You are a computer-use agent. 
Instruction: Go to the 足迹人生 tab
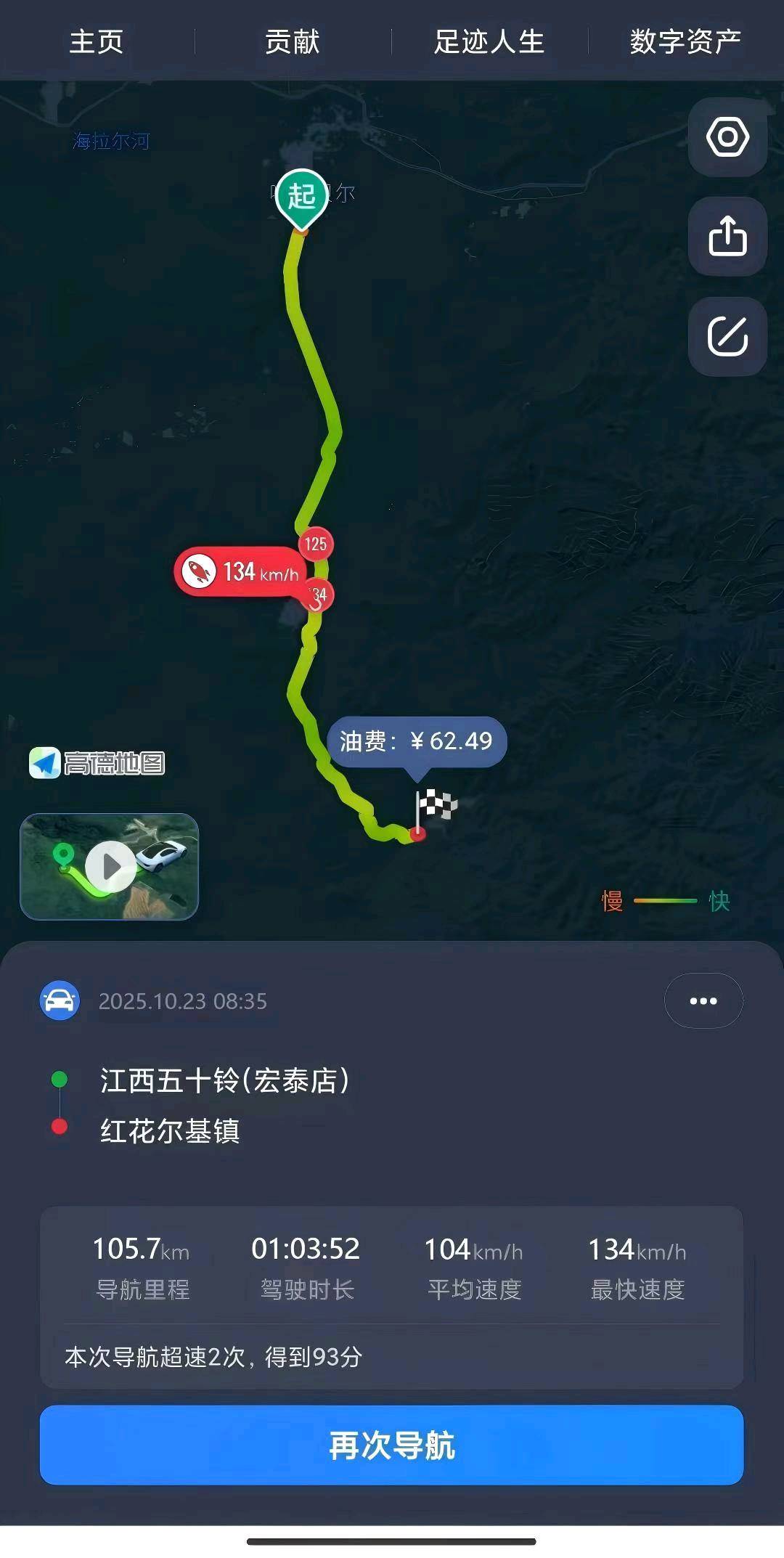click(x=489, y=41)
